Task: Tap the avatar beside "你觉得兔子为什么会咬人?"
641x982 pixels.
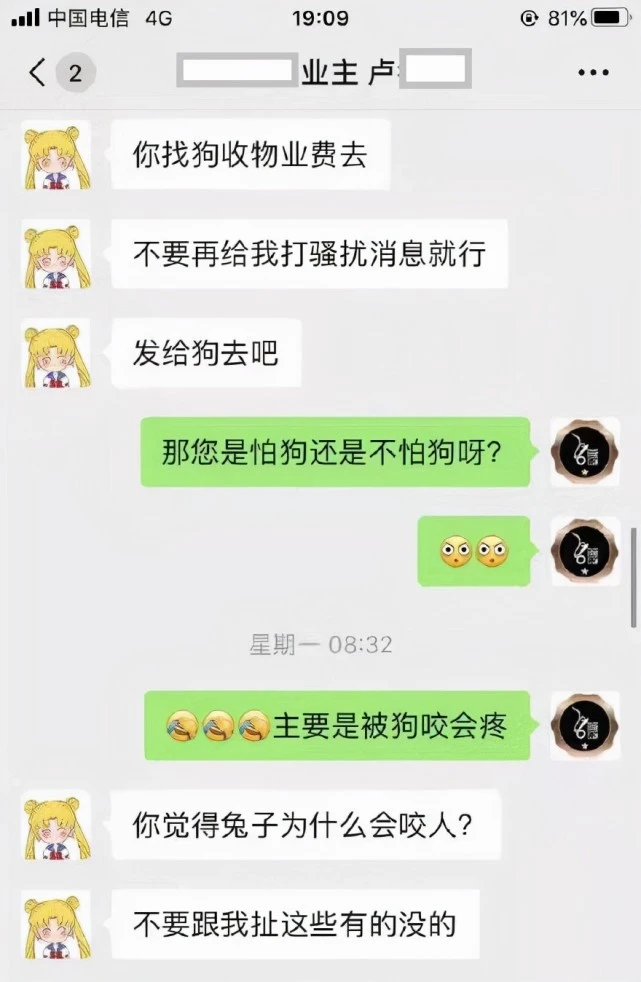Action: [x=56, y=825]
